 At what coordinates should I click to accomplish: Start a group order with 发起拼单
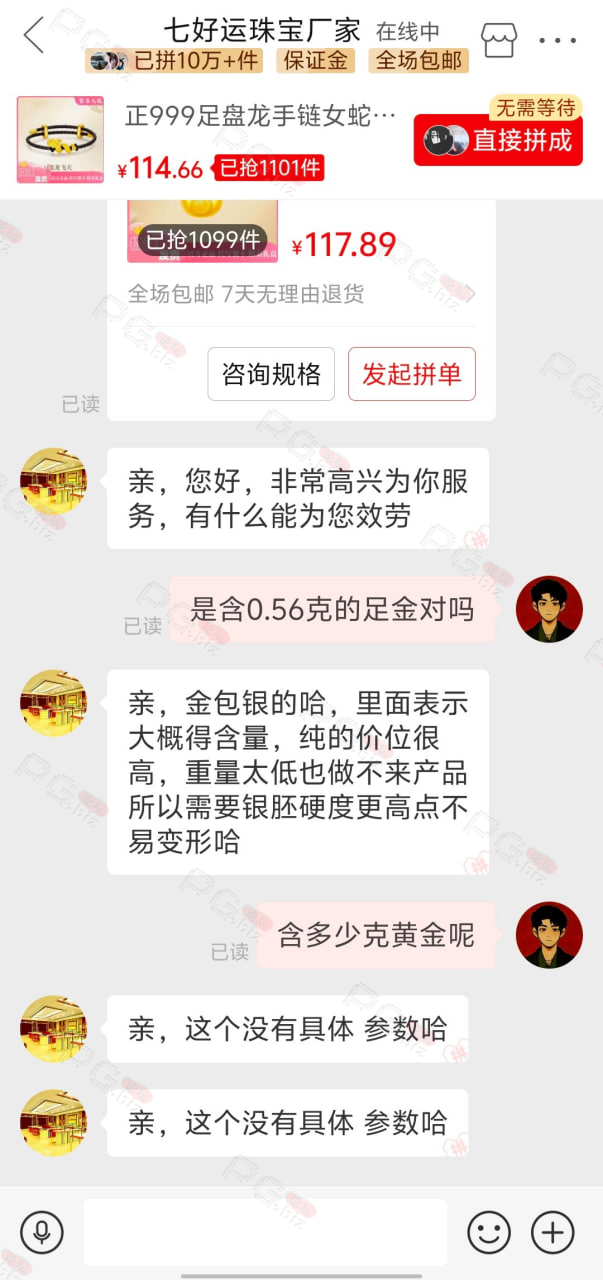412,374
